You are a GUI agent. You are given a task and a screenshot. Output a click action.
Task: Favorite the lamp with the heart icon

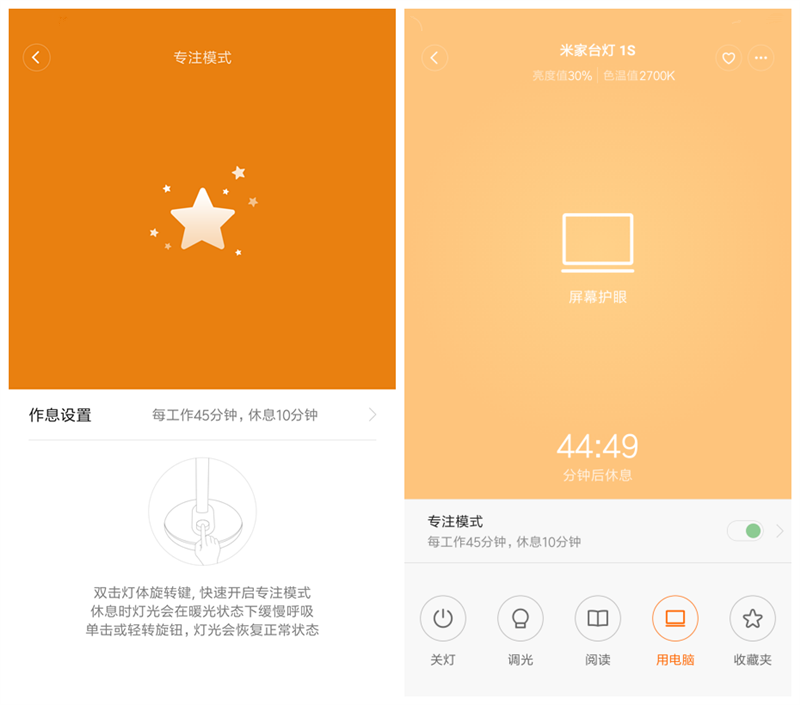(x=728, y=58)
